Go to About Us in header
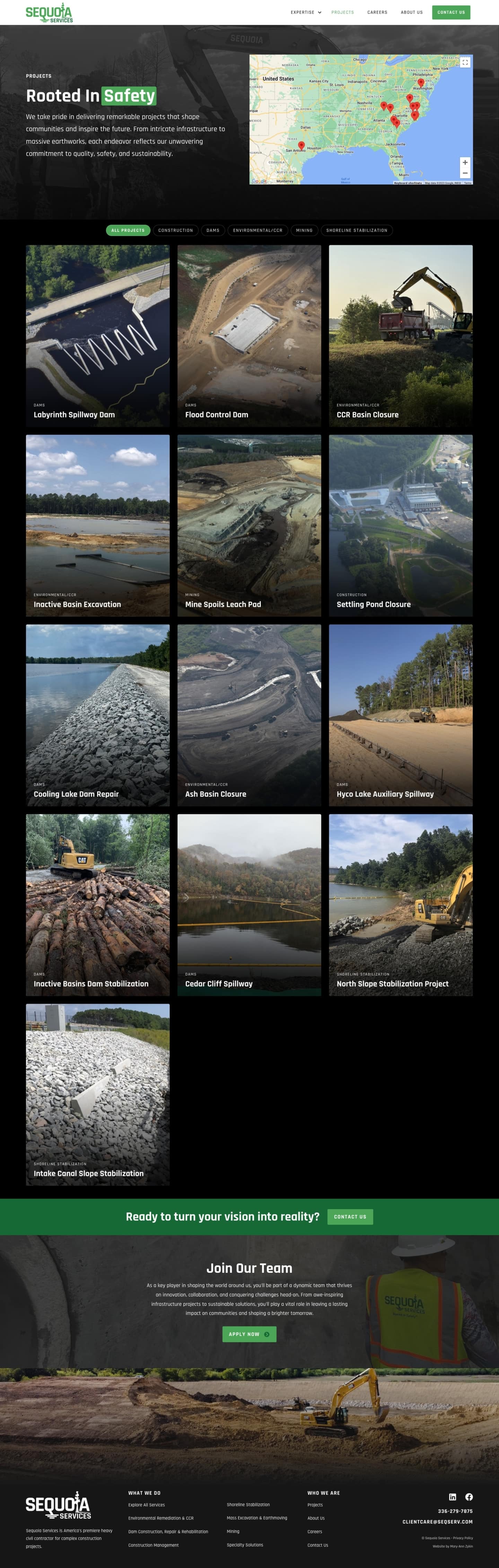The image size is (499, 1568). pos(411,12)
